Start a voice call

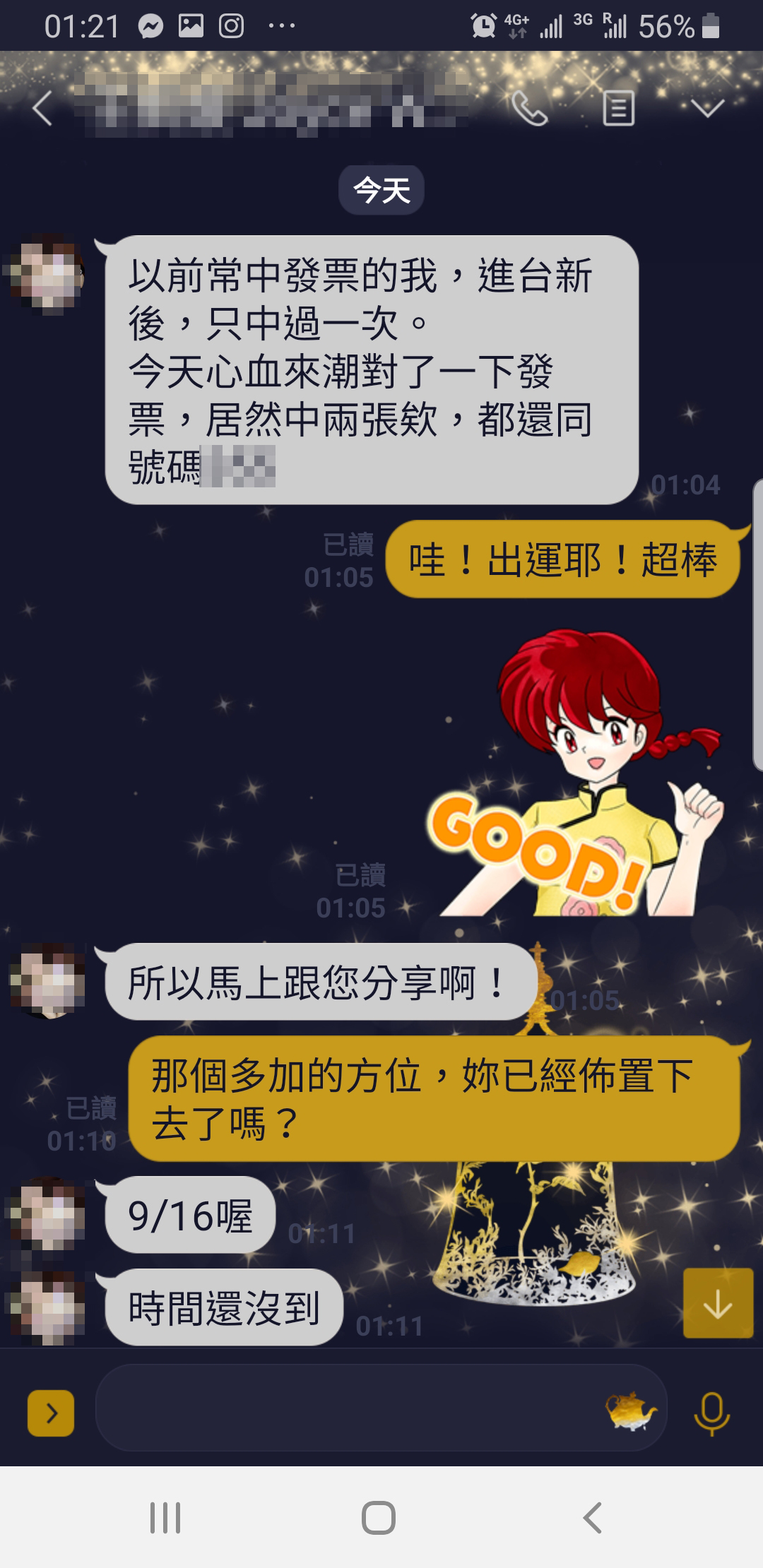coord(529,109)
